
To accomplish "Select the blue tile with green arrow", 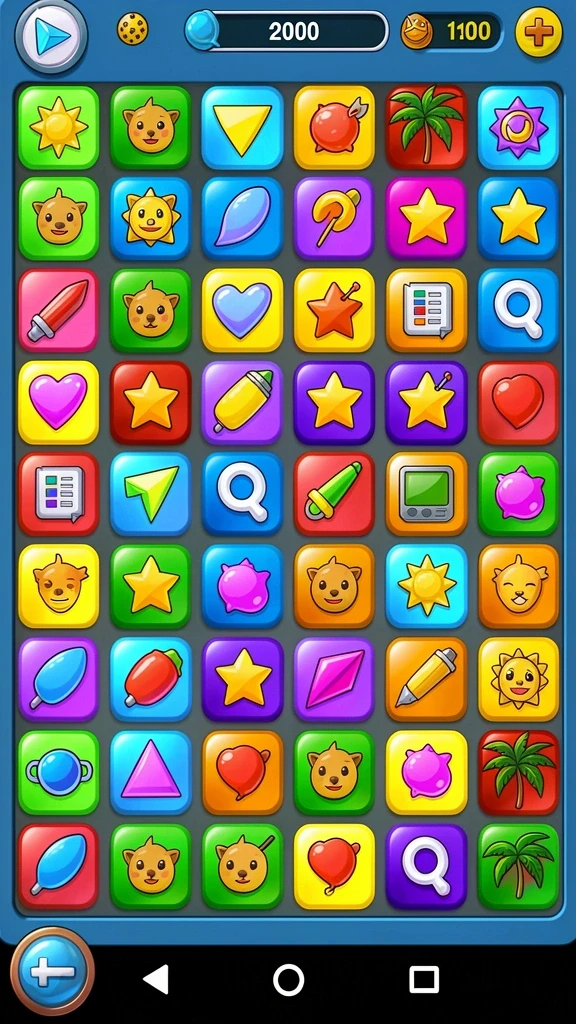I will [150, 494].
